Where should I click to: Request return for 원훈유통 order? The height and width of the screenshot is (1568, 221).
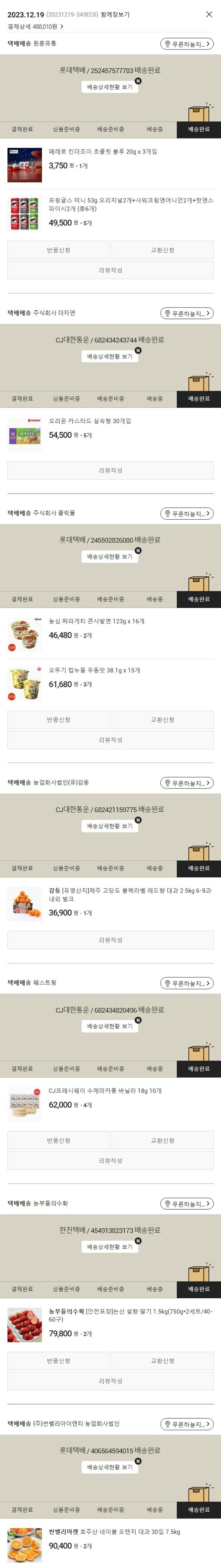click(x=58, y=250)
